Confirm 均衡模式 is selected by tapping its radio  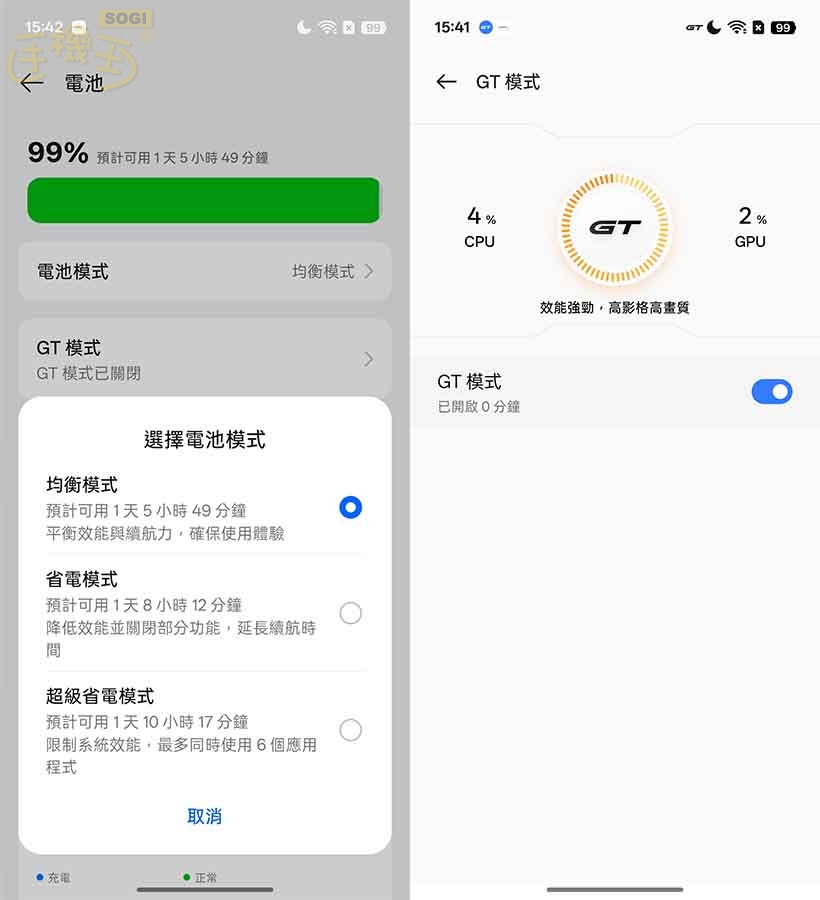tap(350, 508)
